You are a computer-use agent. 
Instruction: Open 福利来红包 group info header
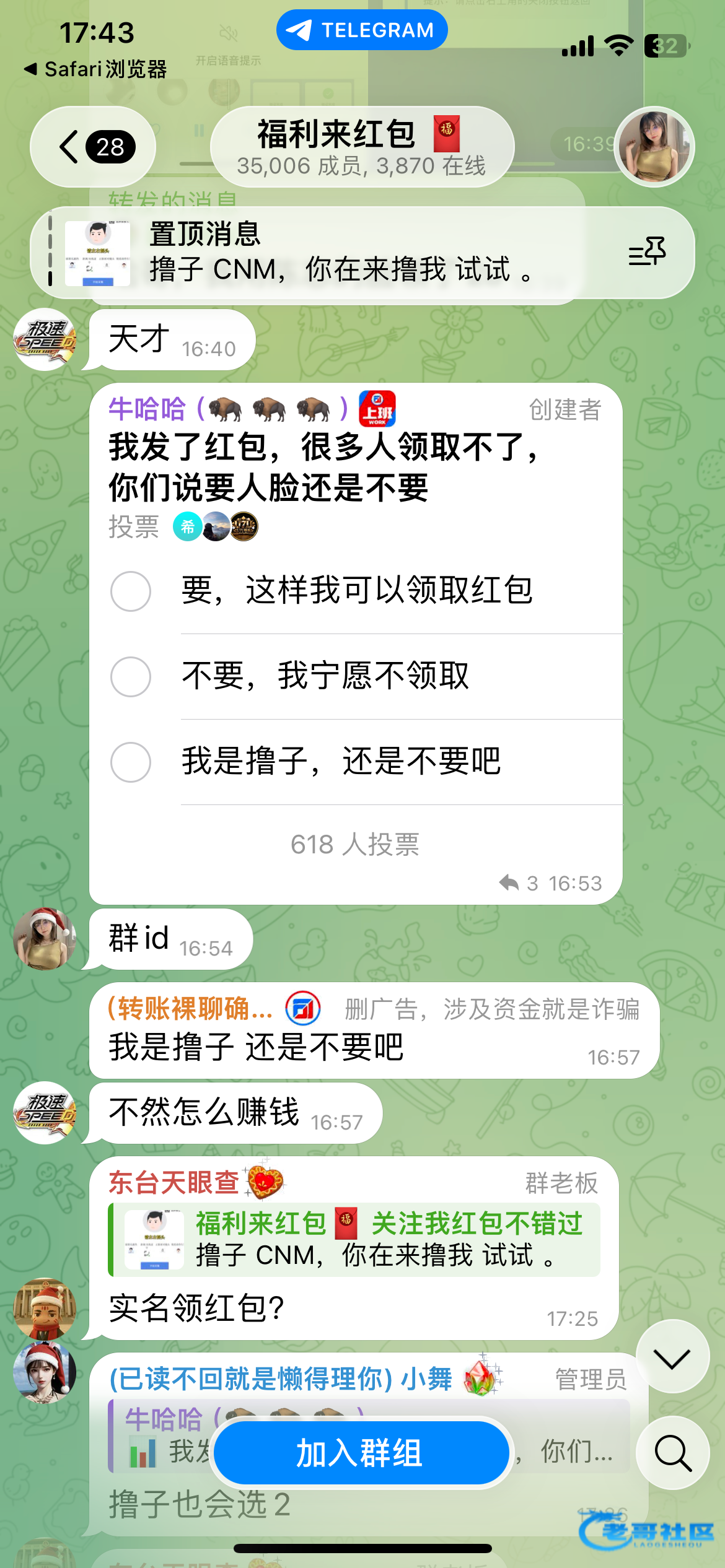click(362, 147)
